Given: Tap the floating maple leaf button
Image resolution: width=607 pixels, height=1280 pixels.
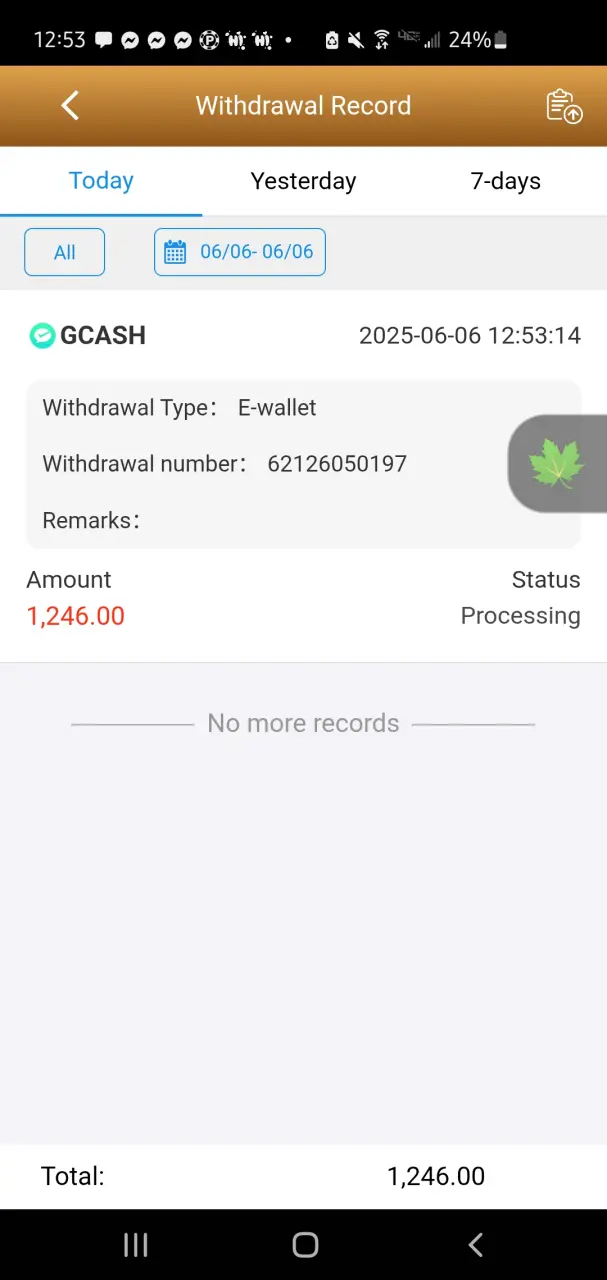Looking at the screenshot, I should pyautogui.click(x=558, y=464).
